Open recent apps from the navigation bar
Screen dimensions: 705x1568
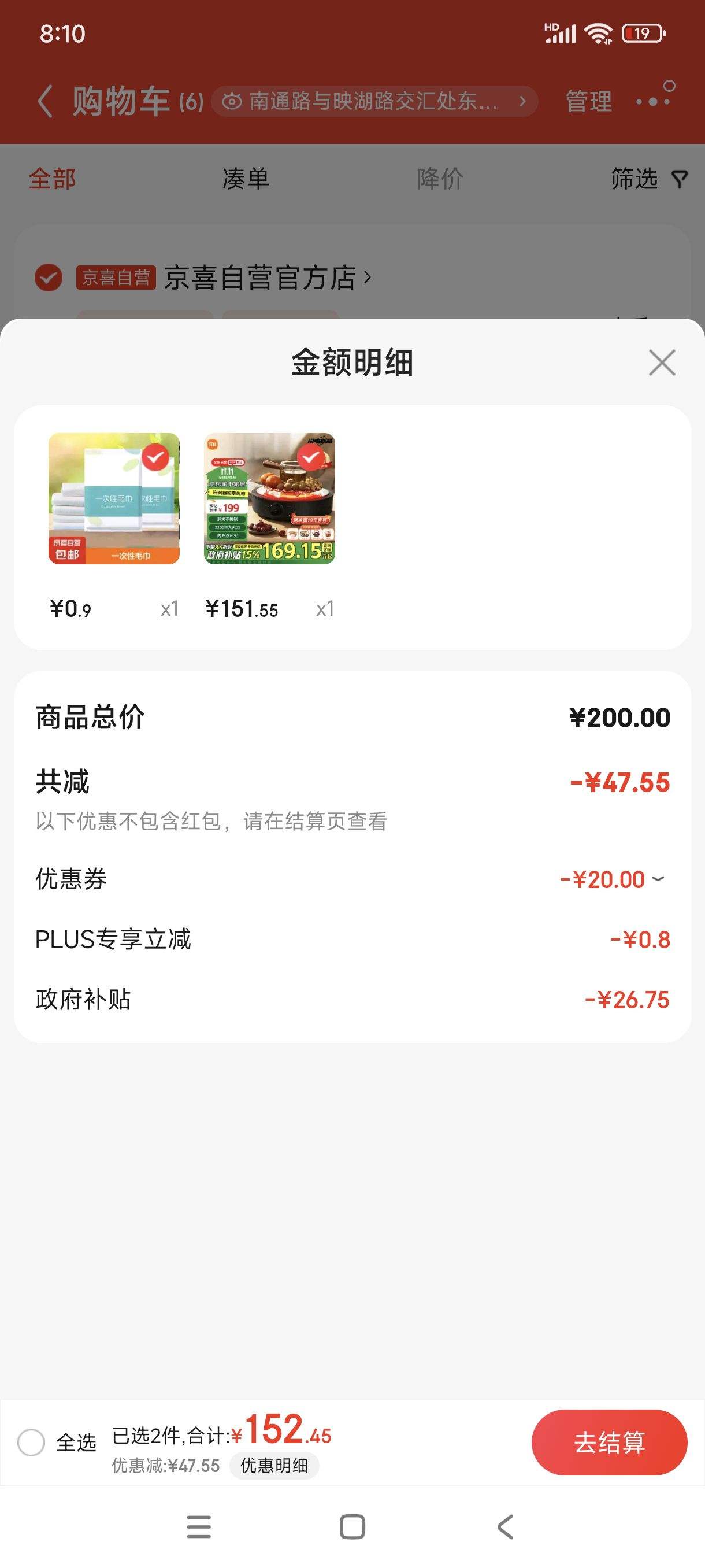(199, 1526)
